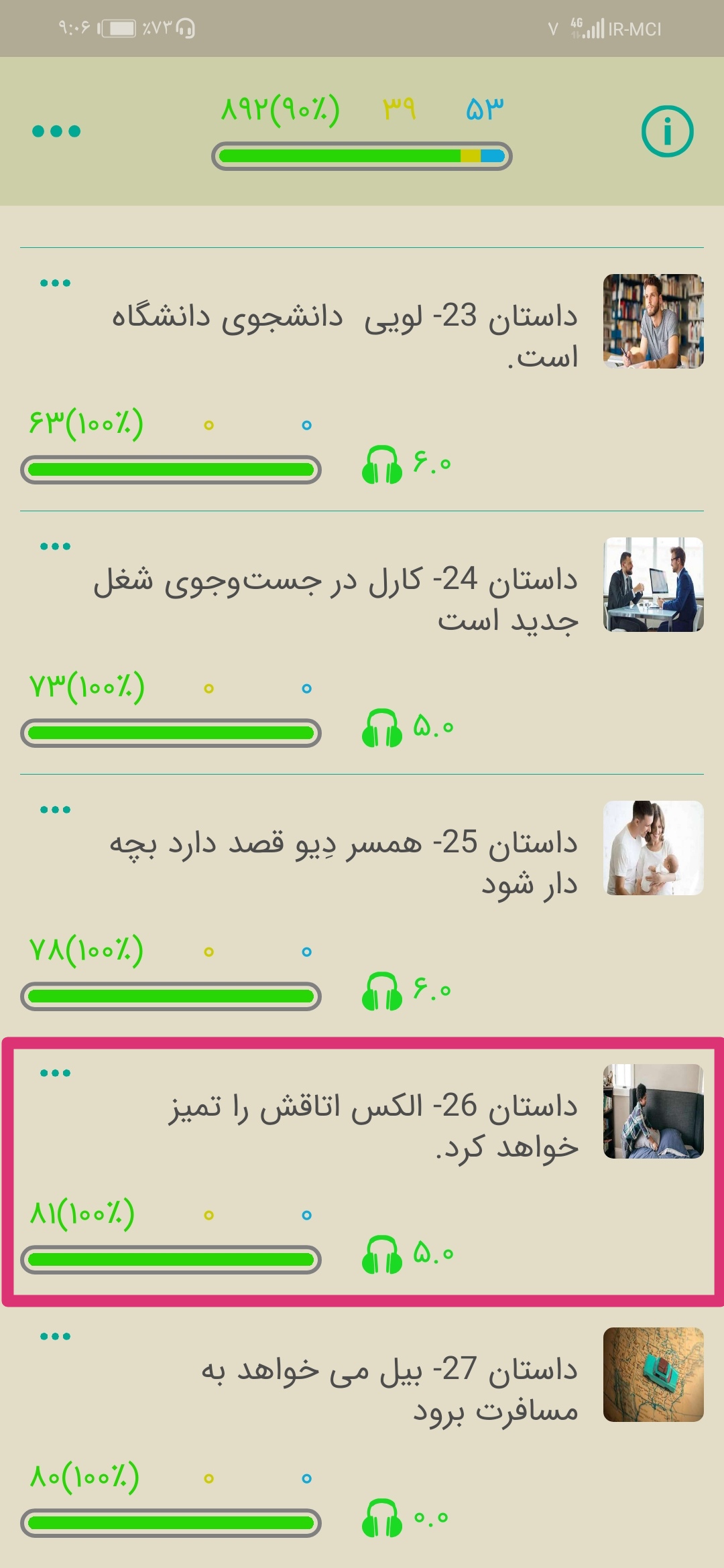Open the header three-dot overflow menu
The image size is (724, 1568).
coord(56,131)
